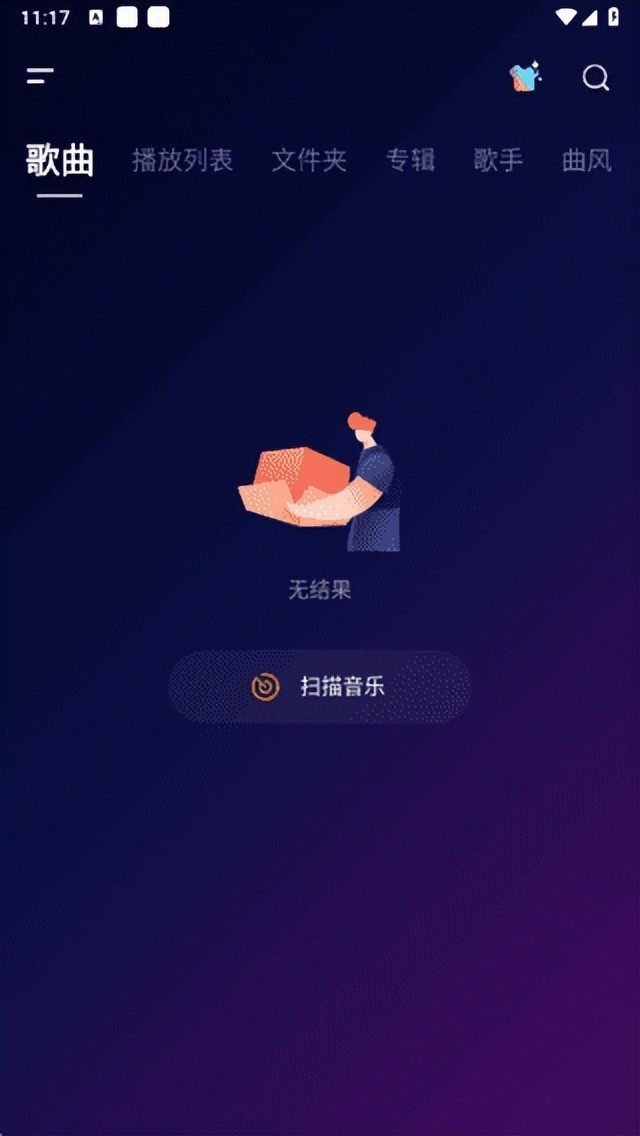Tap the 扫描音乐 button
The width and height of the screenshot is (640, 1136).
click(320, 687)
